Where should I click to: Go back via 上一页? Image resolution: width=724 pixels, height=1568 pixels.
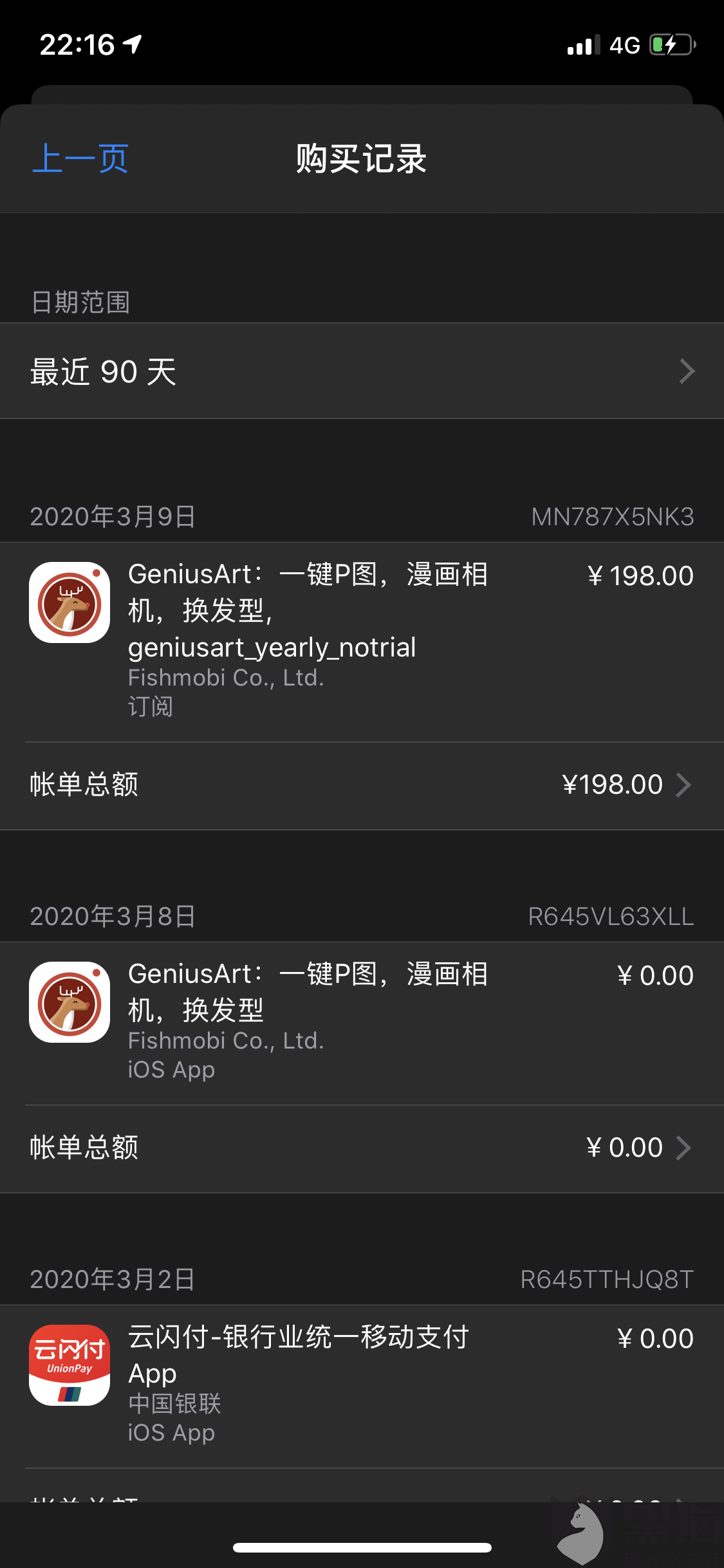pyautogui.click(x=80, y=158)
